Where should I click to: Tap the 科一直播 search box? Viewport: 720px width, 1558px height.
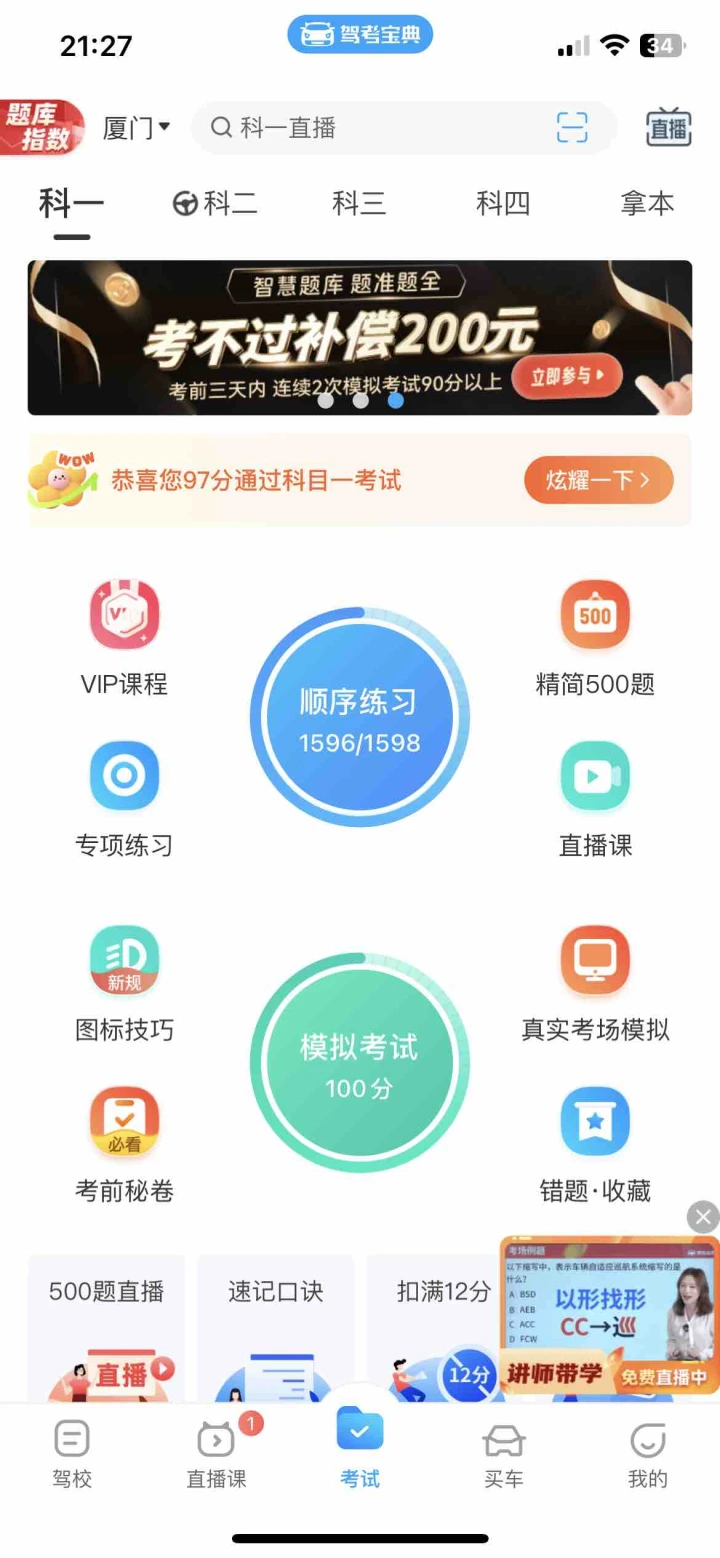(380, 128)
